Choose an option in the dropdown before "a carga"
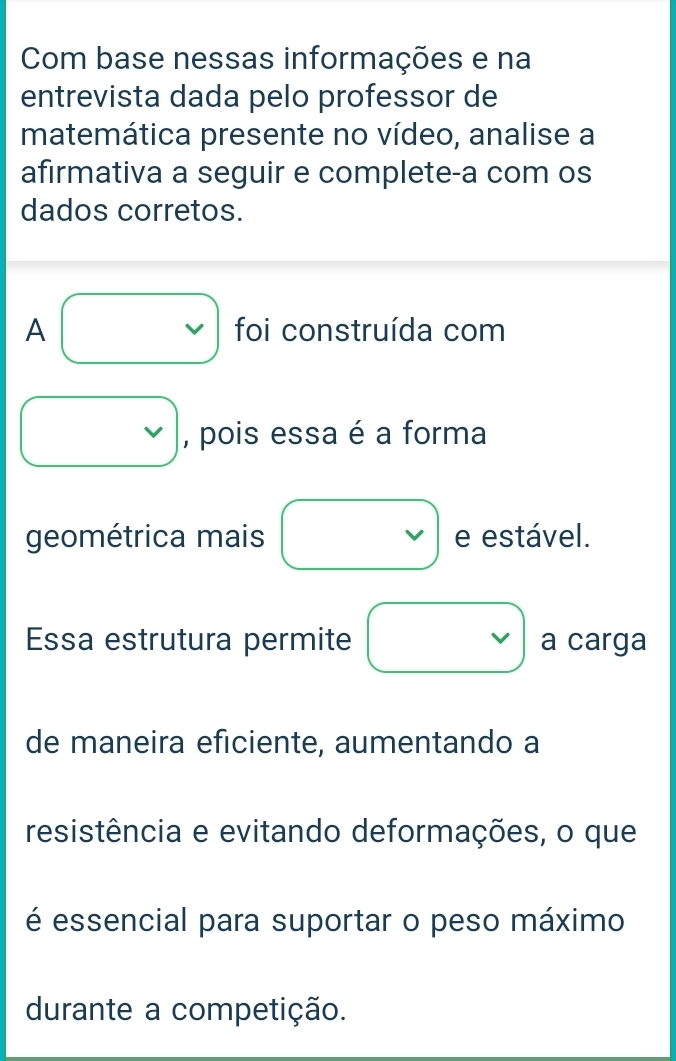Viewport: 676px width, 1061px height. click(446, 638)
